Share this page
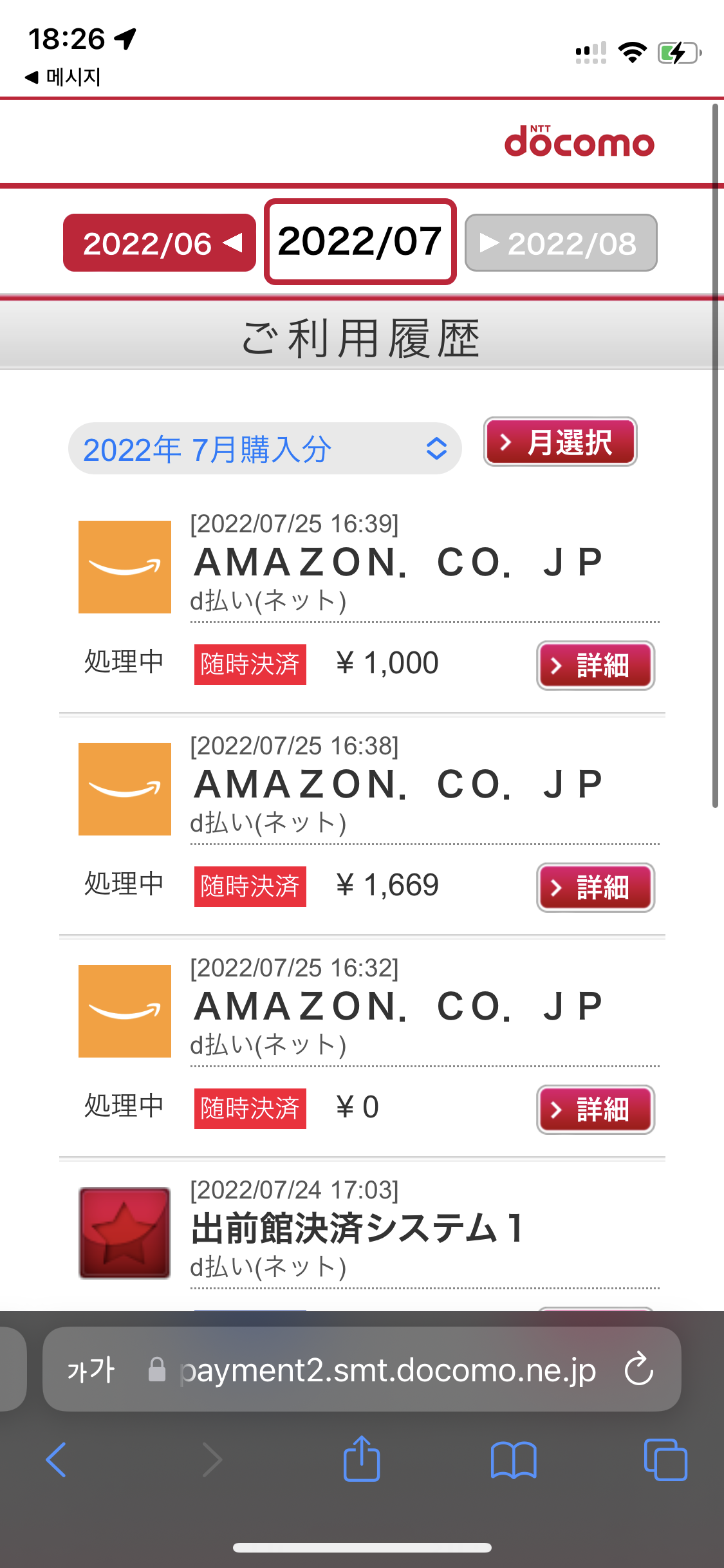 coord(362,1459)
